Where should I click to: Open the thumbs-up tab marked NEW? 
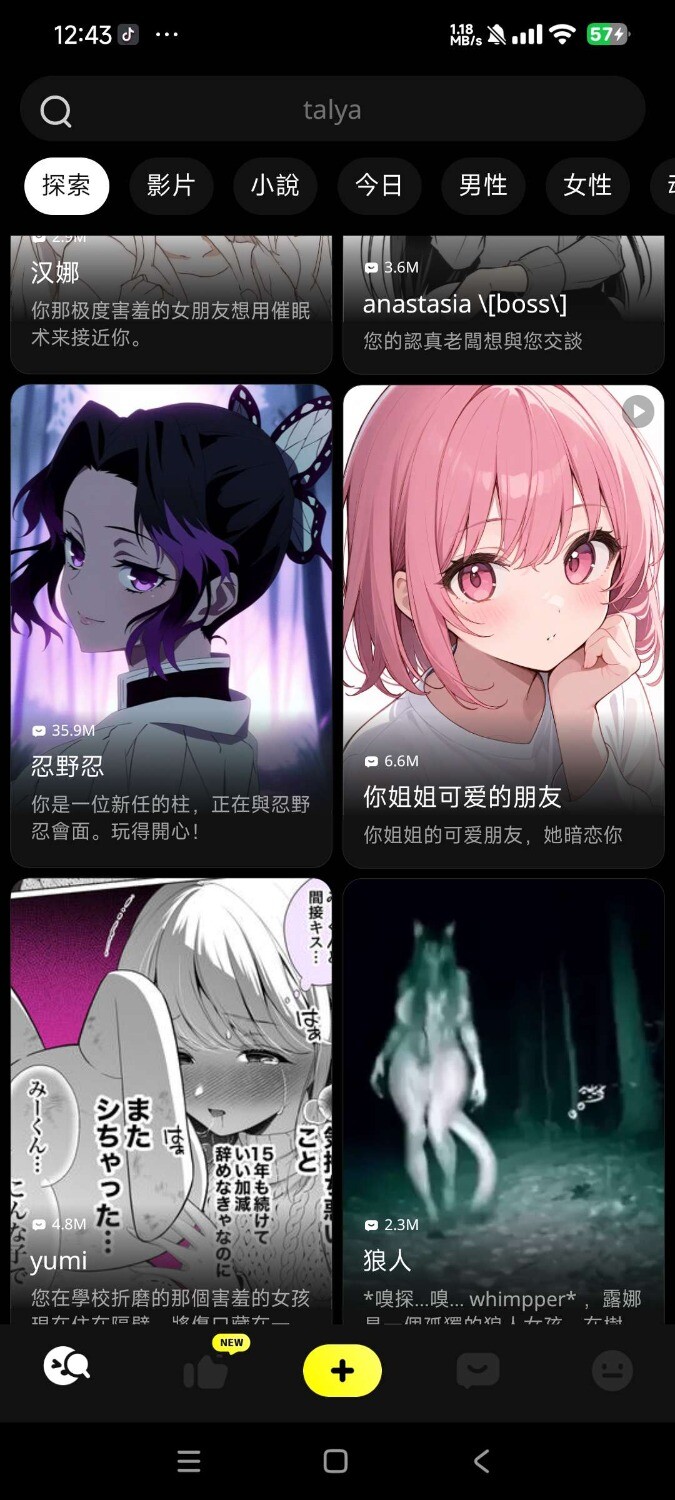(x=206, y=1370)
